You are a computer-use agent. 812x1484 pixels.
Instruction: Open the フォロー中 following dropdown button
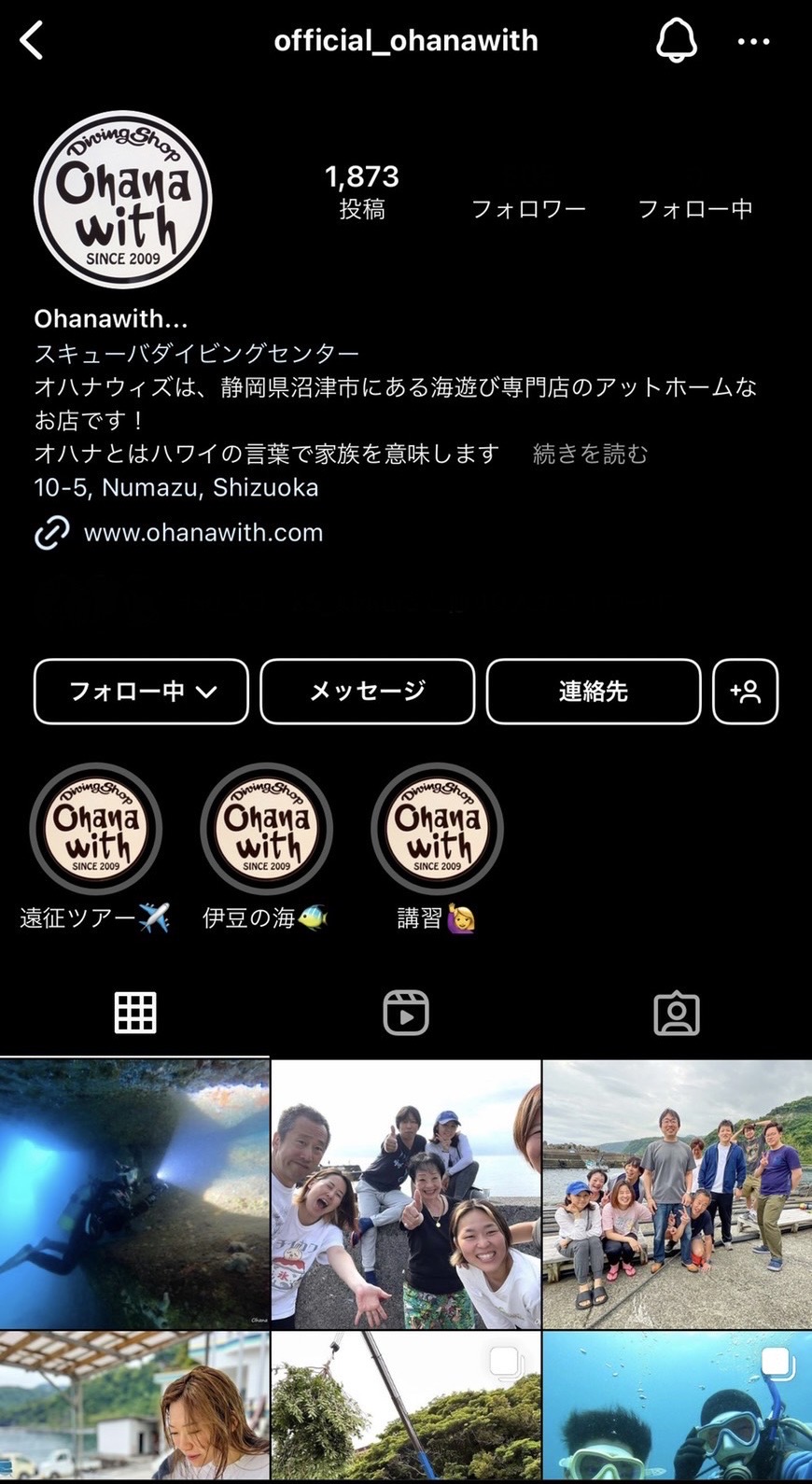pyautogui.click(x=141, y=692)
